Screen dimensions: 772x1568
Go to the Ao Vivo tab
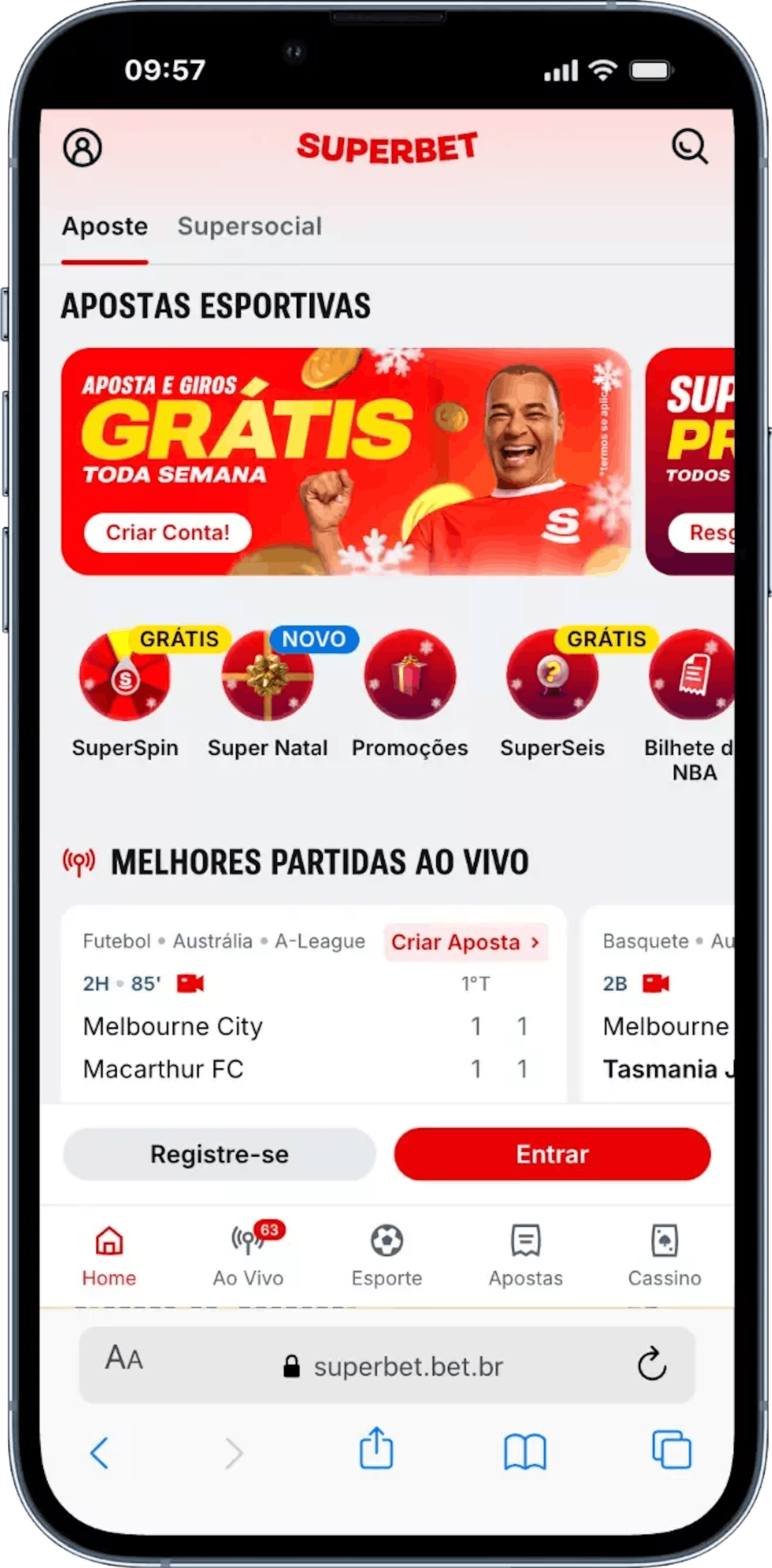click(x=248, y=1254)
